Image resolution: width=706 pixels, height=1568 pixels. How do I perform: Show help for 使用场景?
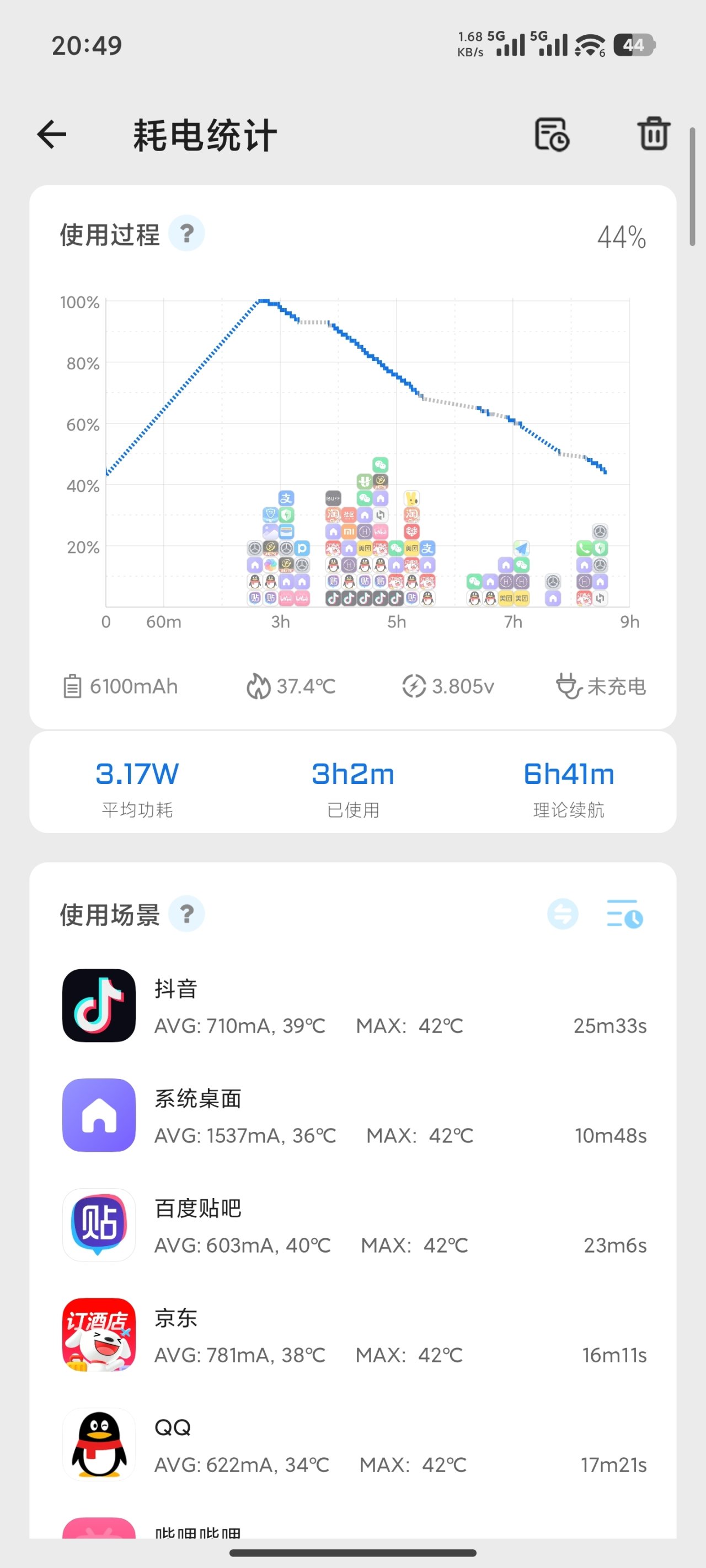click(x=186, y=914)
